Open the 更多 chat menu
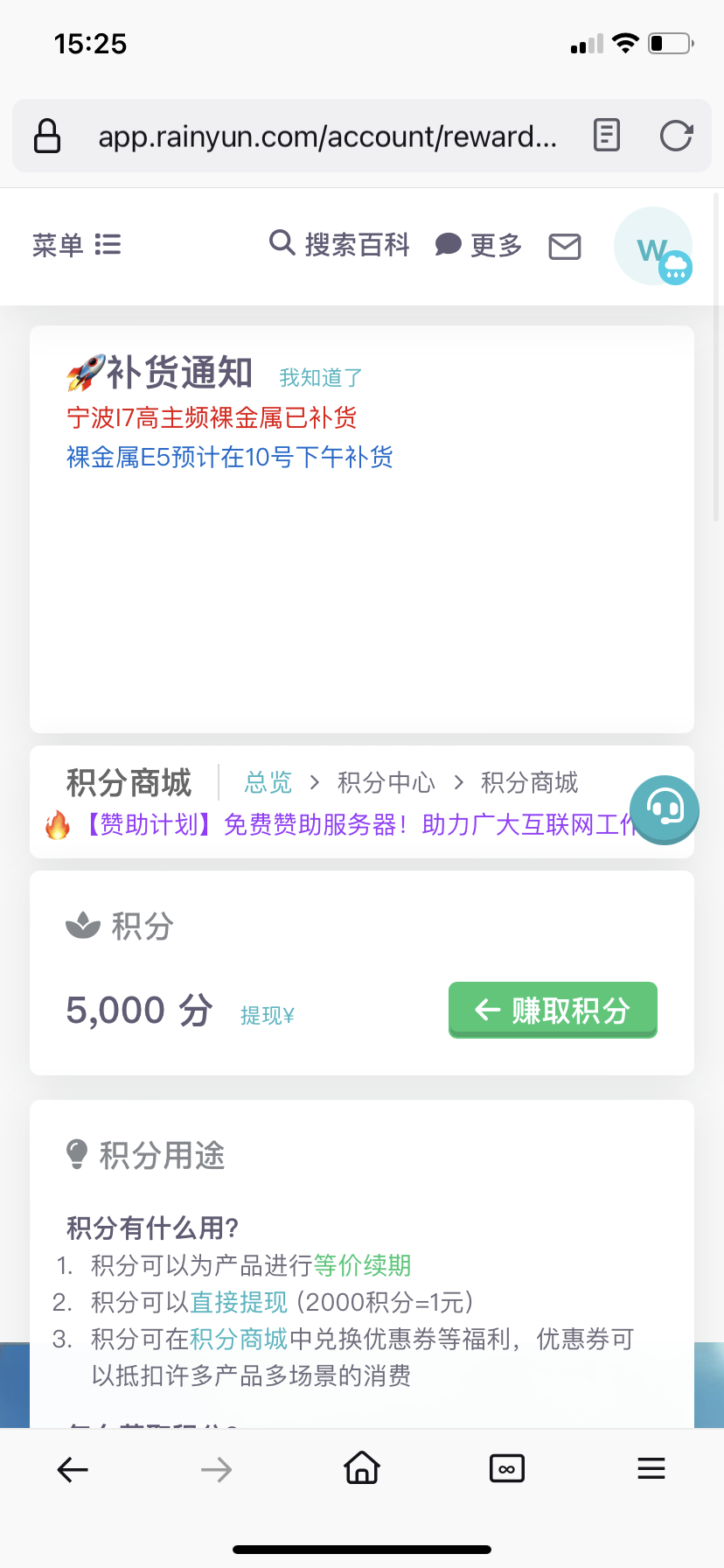 [479, 245]
